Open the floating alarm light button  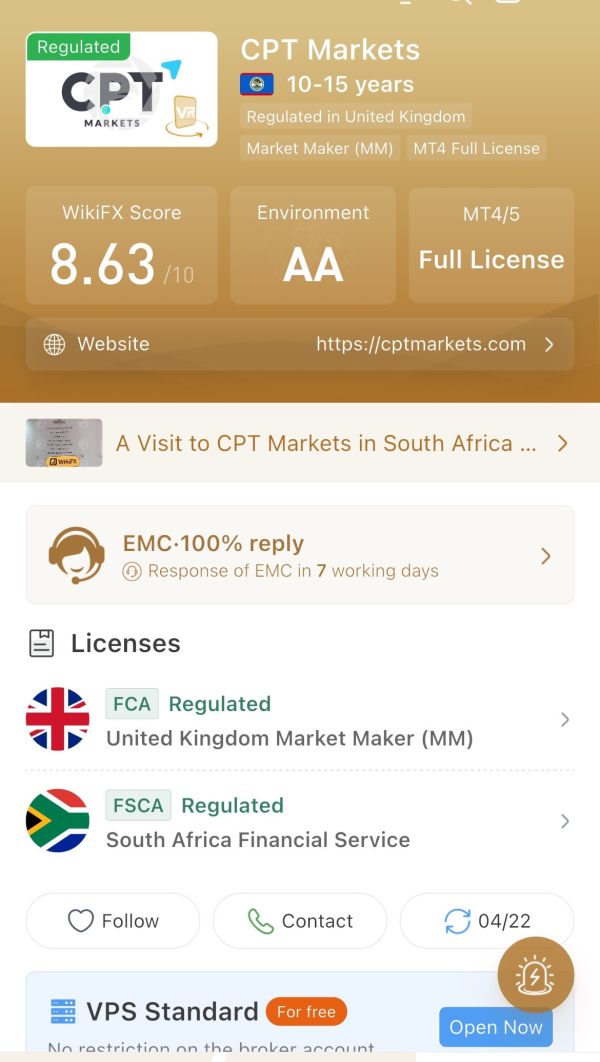536,975
